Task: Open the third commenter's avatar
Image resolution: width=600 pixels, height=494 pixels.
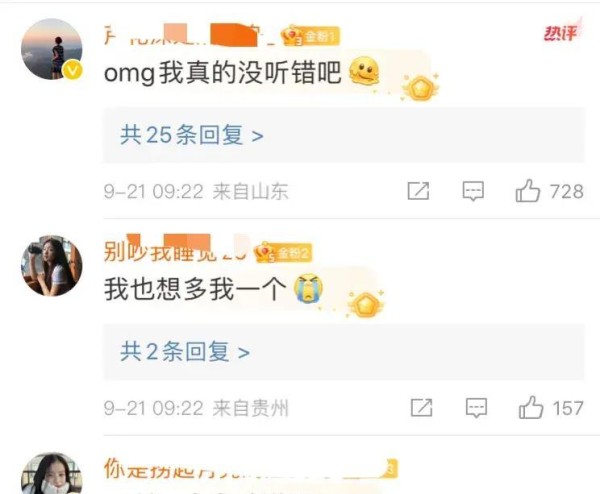Action: click(51, 475)
